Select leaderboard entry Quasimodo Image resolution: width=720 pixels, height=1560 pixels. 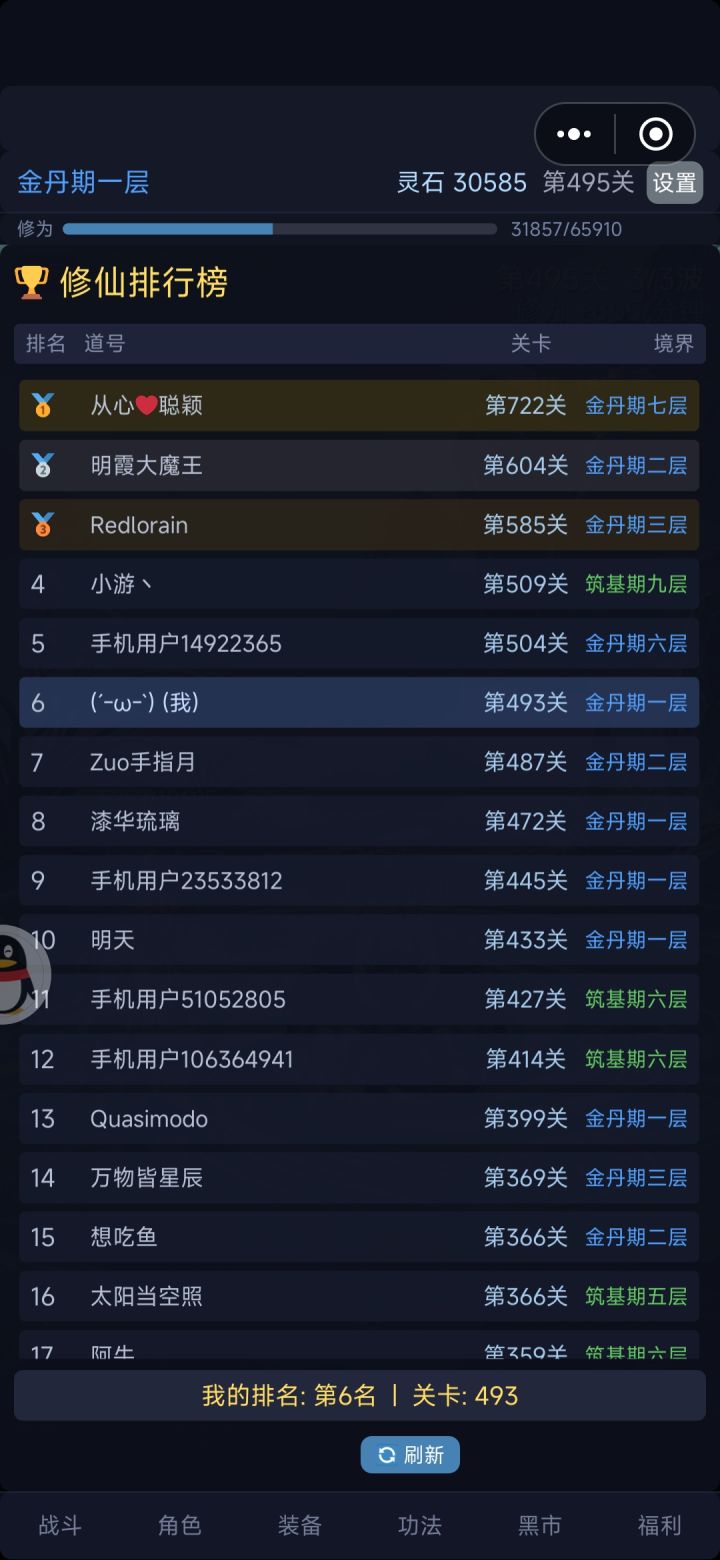click(x=360, y=1118)
